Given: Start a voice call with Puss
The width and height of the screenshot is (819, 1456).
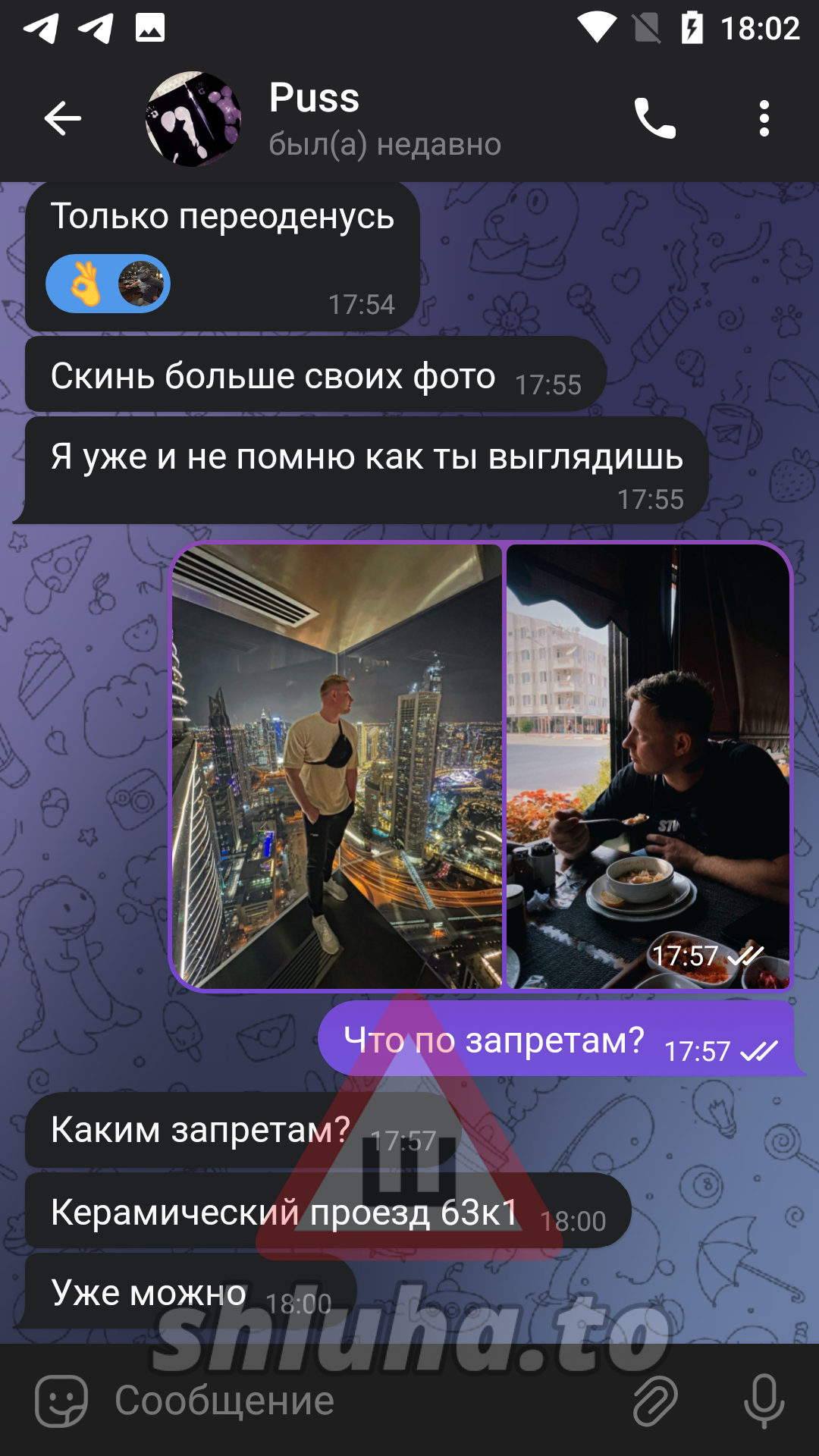Looking at the screenshot, I should (x=654, y=119).
